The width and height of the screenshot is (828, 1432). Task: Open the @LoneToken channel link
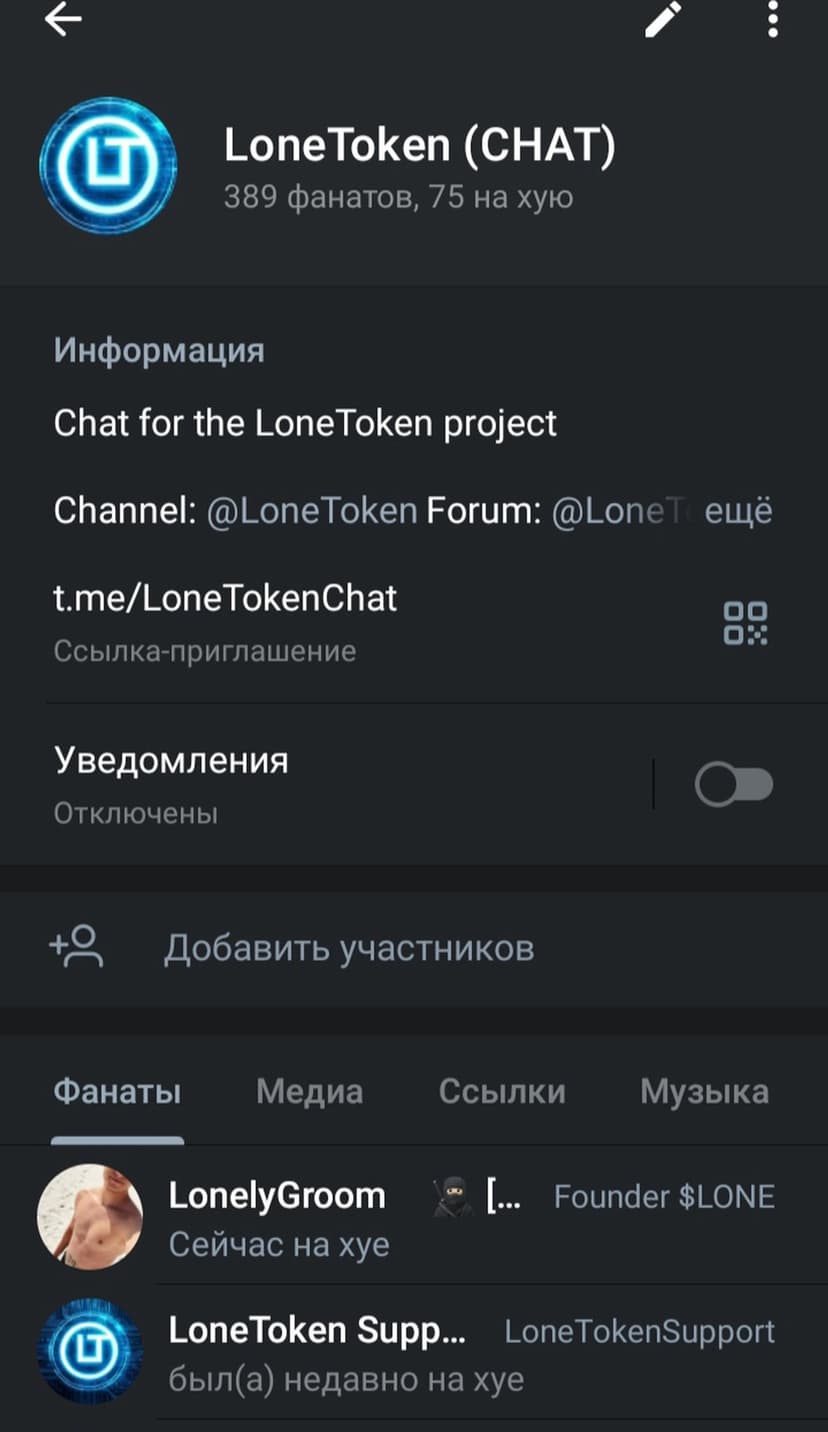point(312,511)
